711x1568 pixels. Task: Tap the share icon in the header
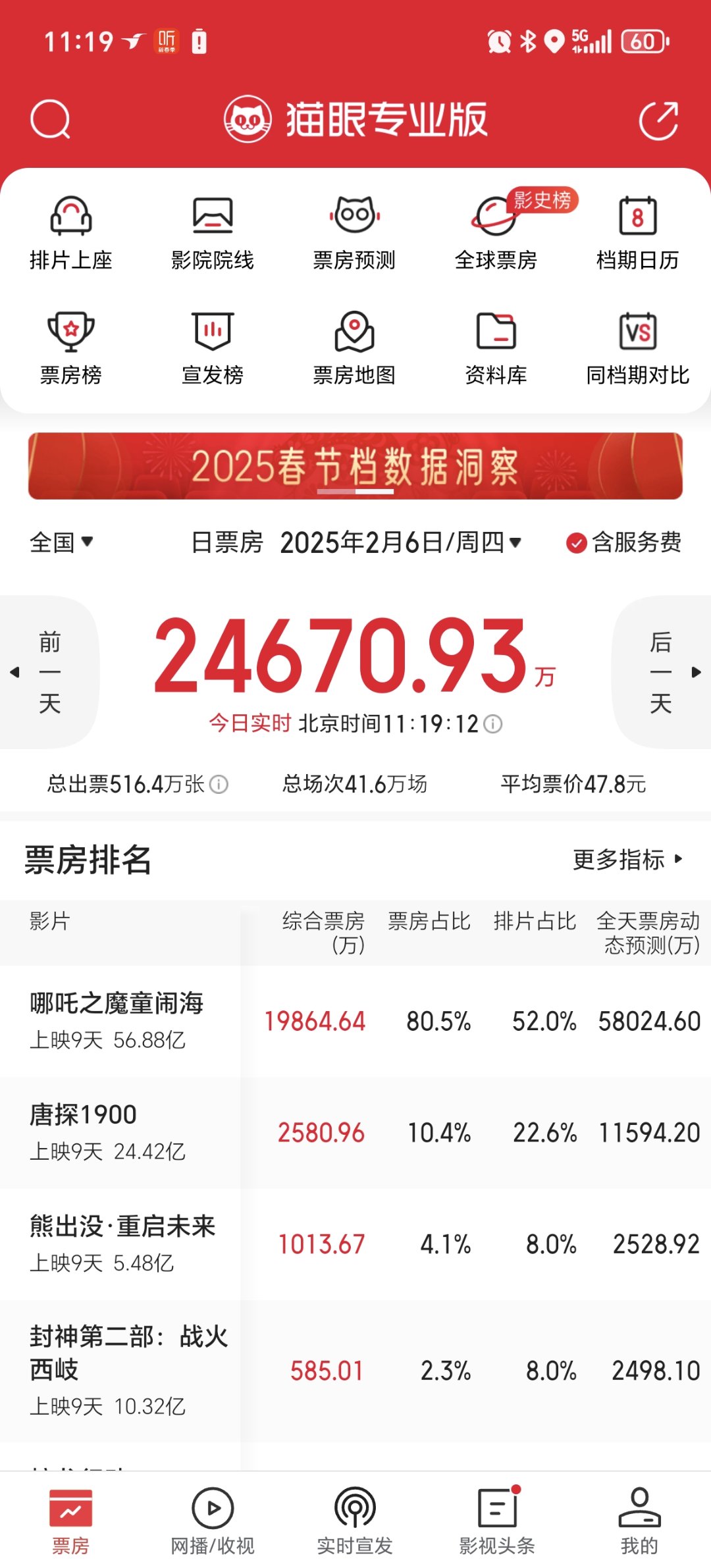(x=659, y=120)
